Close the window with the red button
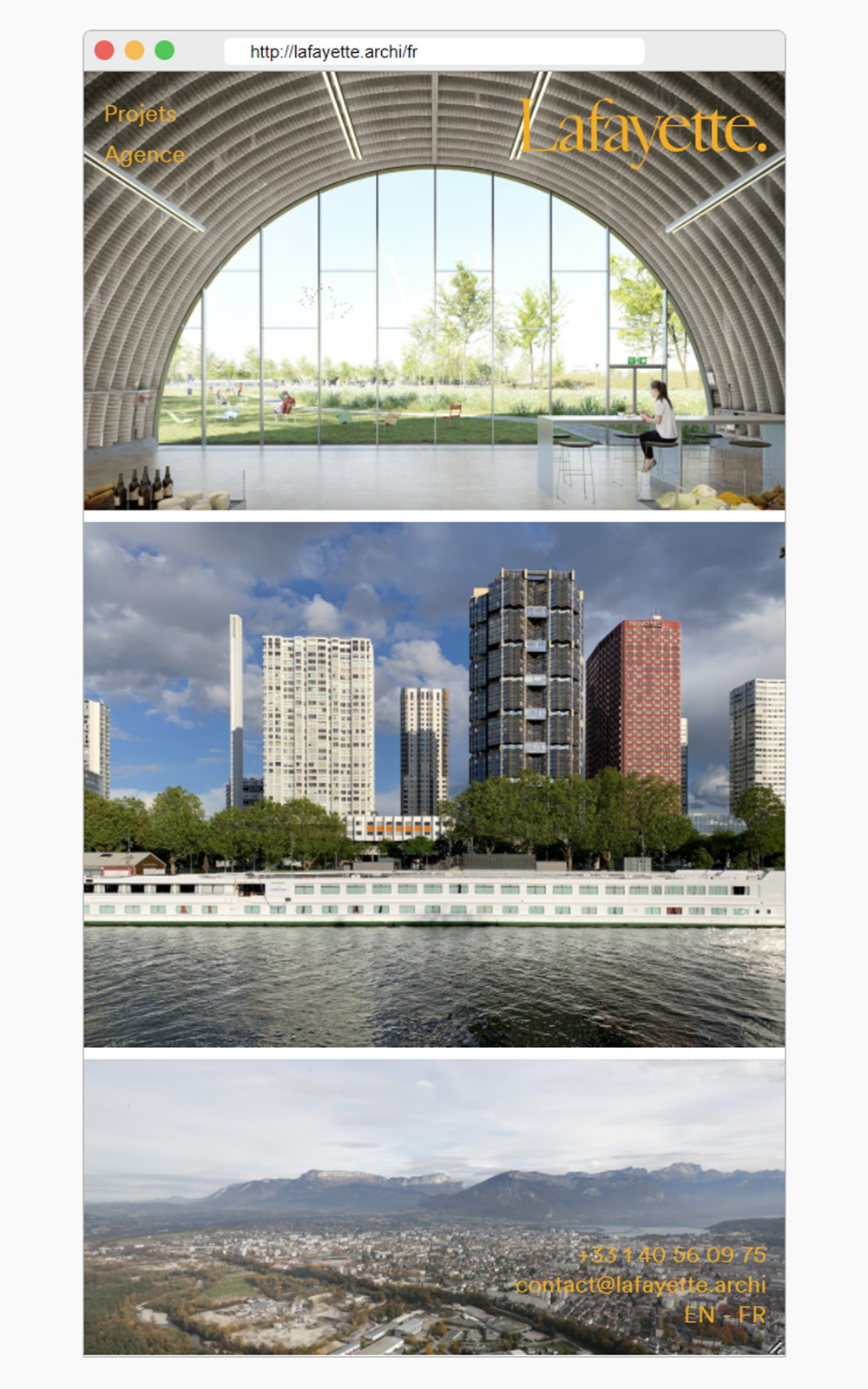 click(x=104, y=50)
